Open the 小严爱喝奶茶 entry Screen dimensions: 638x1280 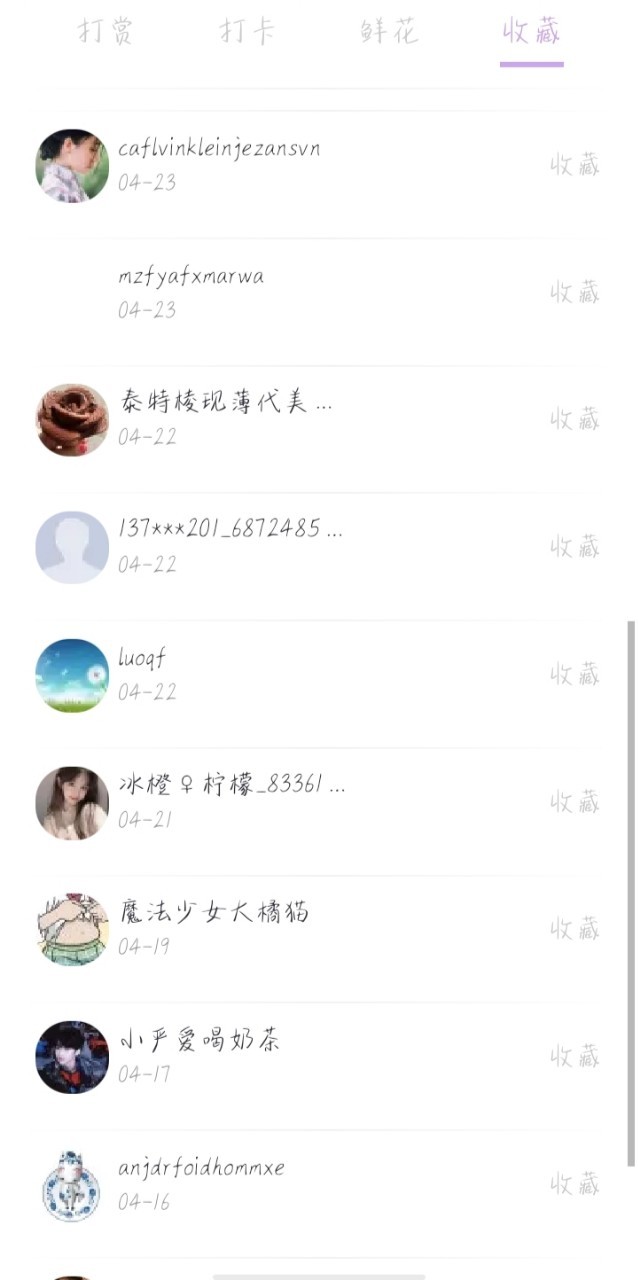coord(318,1057)
